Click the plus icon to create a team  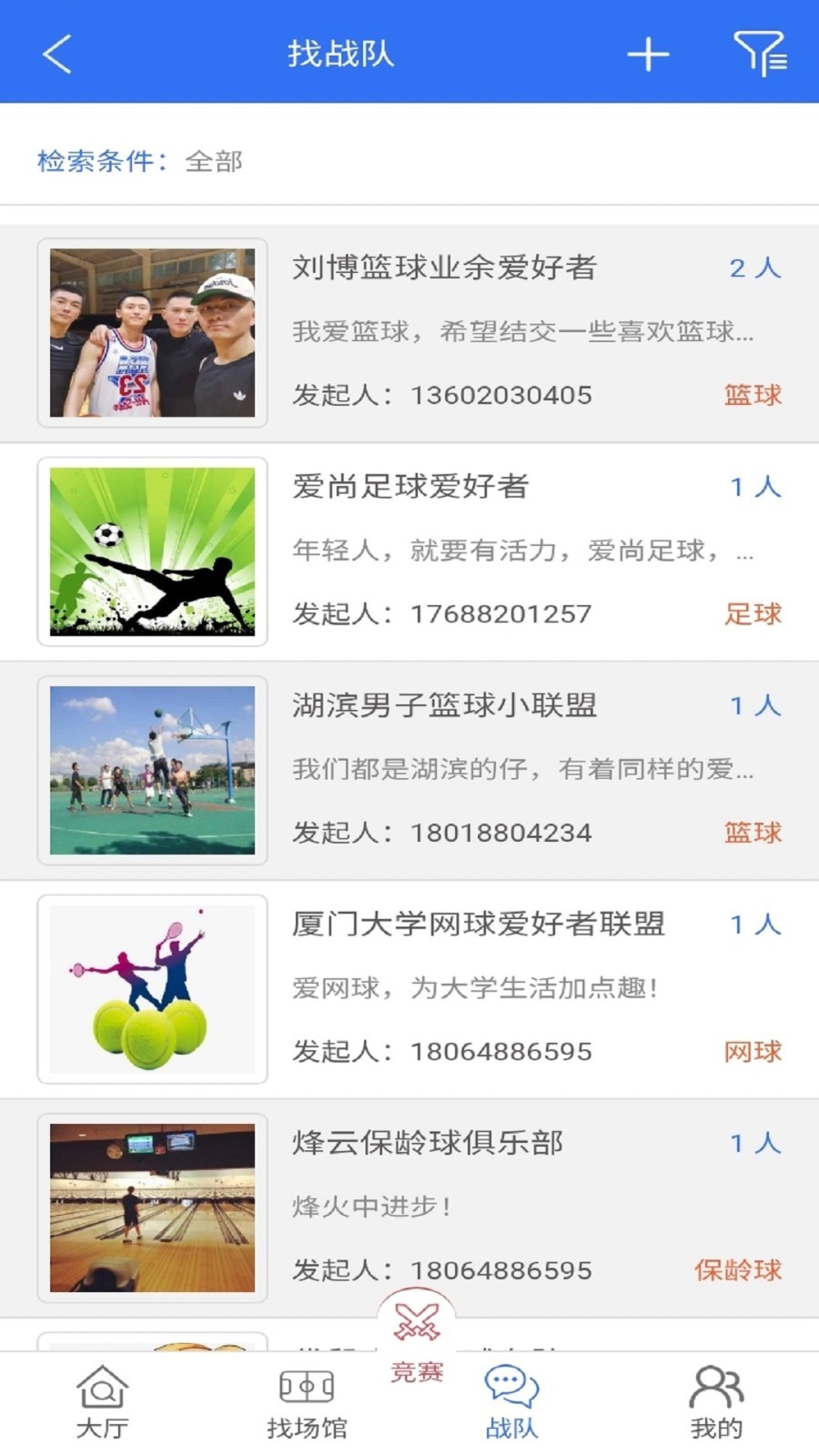[x=648, y=55]
